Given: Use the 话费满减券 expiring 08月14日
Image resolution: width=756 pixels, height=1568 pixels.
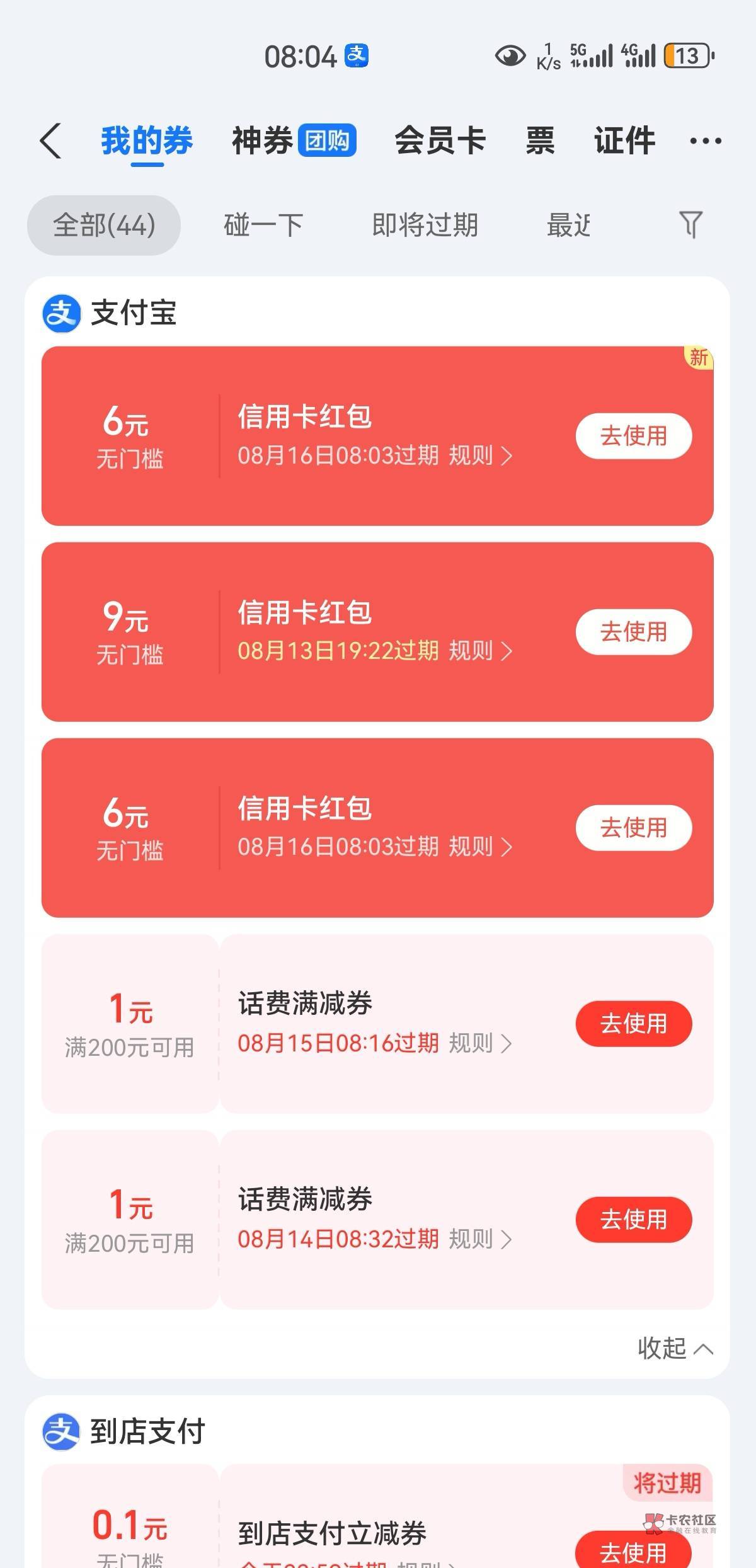Looking at the screenshot, I should click(634, 1220).
